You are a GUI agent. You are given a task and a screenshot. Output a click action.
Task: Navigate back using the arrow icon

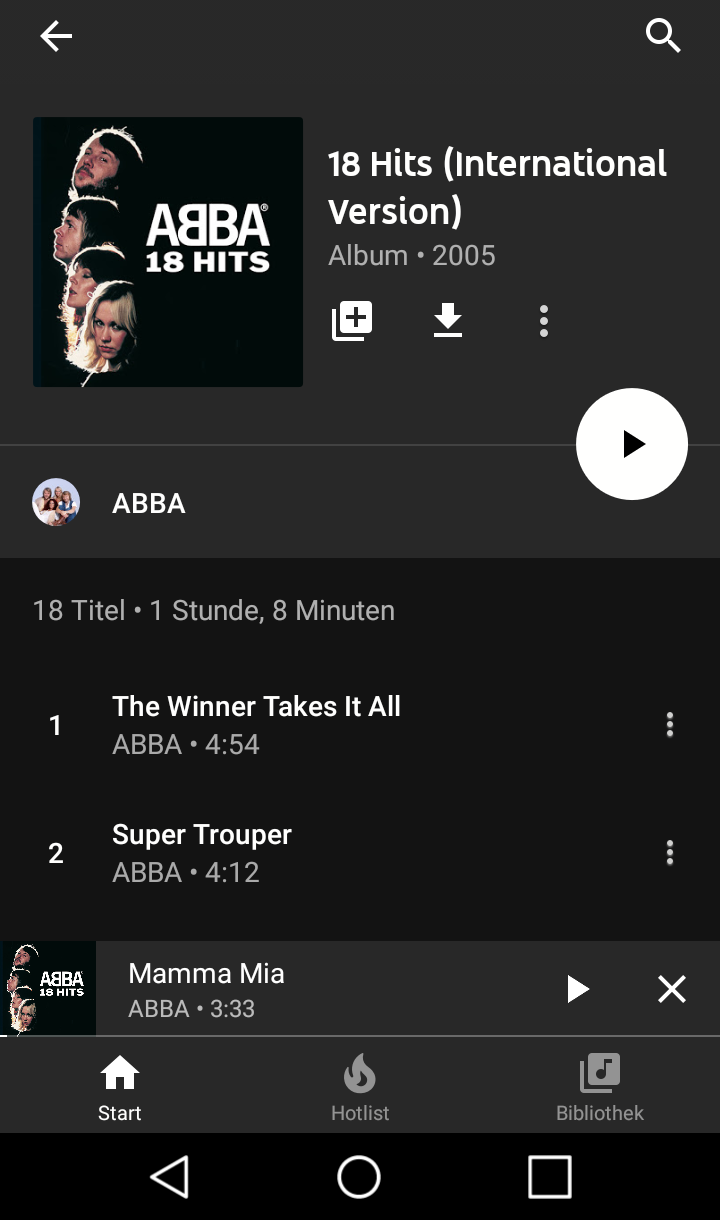coord(56,36)
